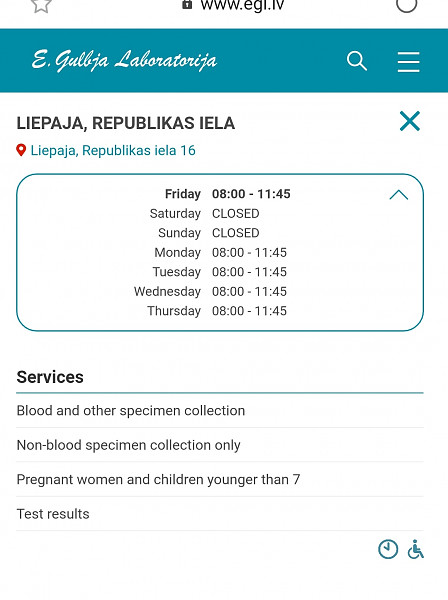This screenshot has width=448, height=600.
Task: Open the Liepaja, Republikas iela 16 address link
Action: [113, 150]
